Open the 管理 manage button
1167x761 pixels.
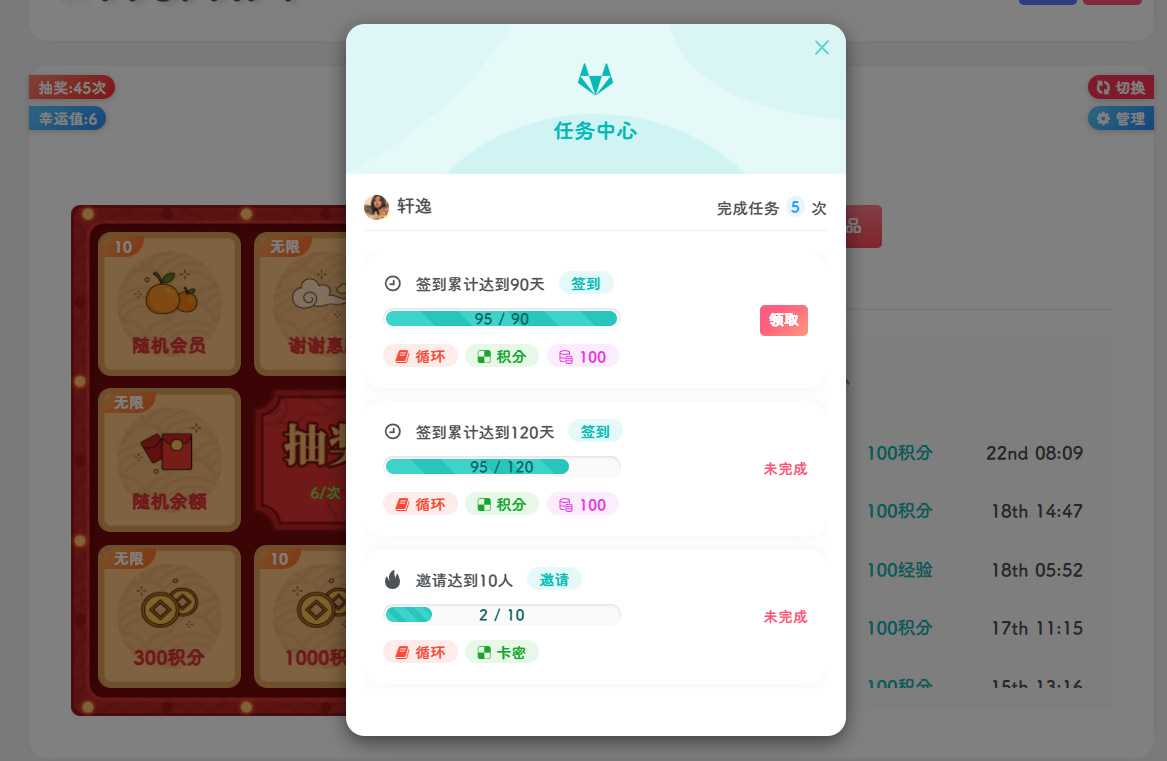tap(1120, 119)
